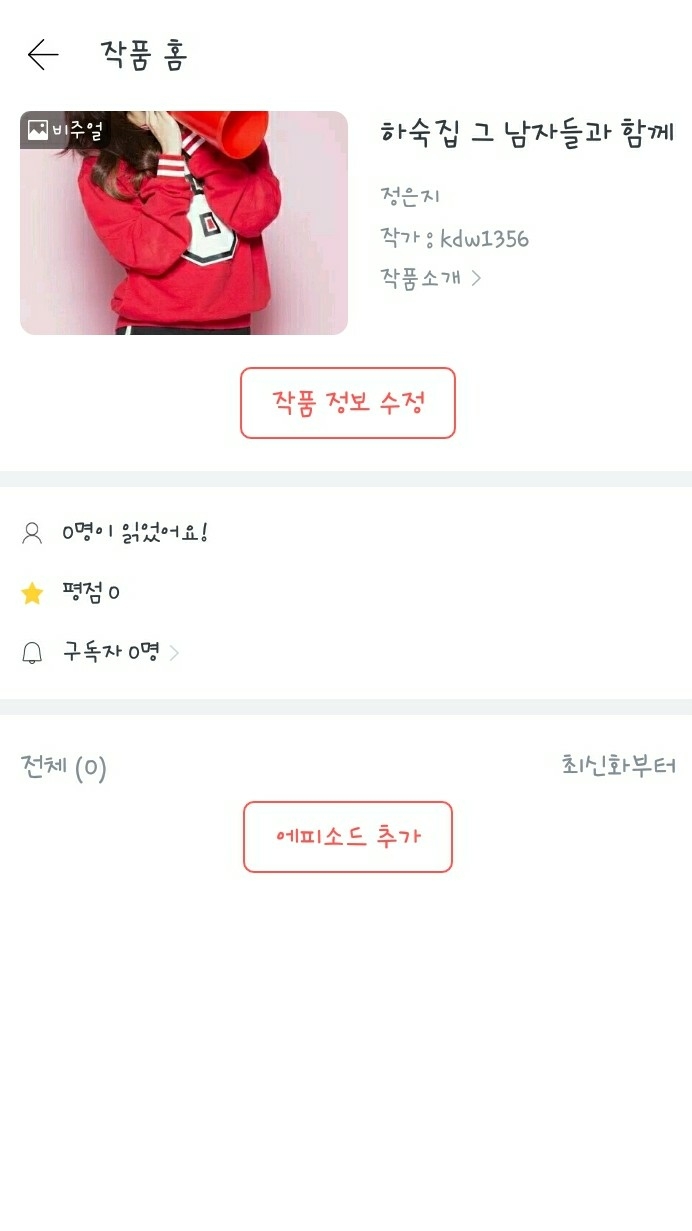Viewport: 692px width, 1231px height.
Task: Go back using the arrow icon
Action: pos(43,55)
